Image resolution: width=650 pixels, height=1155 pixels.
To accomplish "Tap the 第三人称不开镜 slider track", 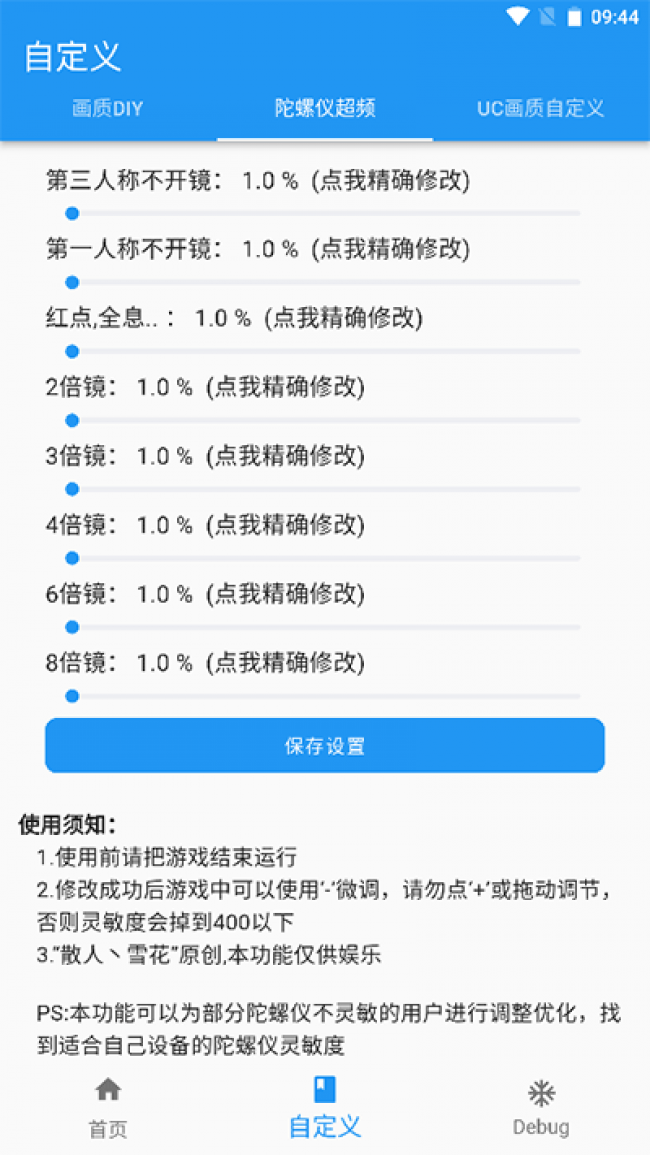I will pyautogui.click(x=325, y=213).
